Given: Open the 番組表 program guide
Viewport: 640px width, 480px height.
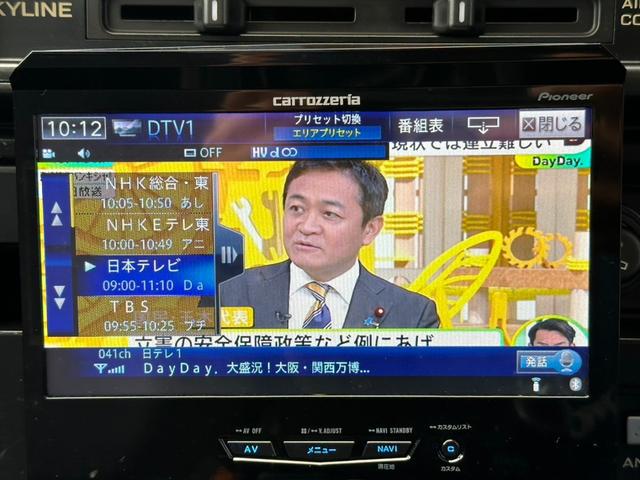Looking at the screenshot, I should [420, 126].
